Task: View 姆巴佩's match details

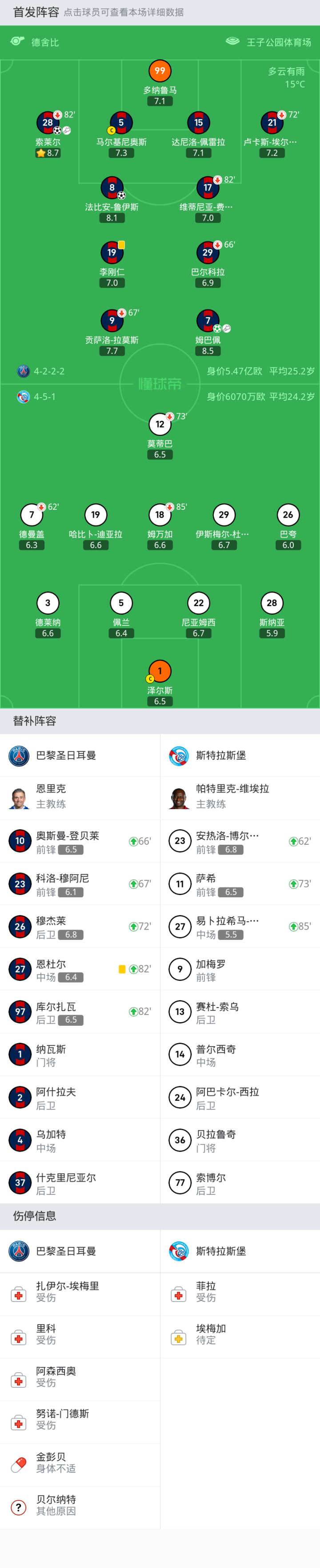Action: click(x=208, y=321)
